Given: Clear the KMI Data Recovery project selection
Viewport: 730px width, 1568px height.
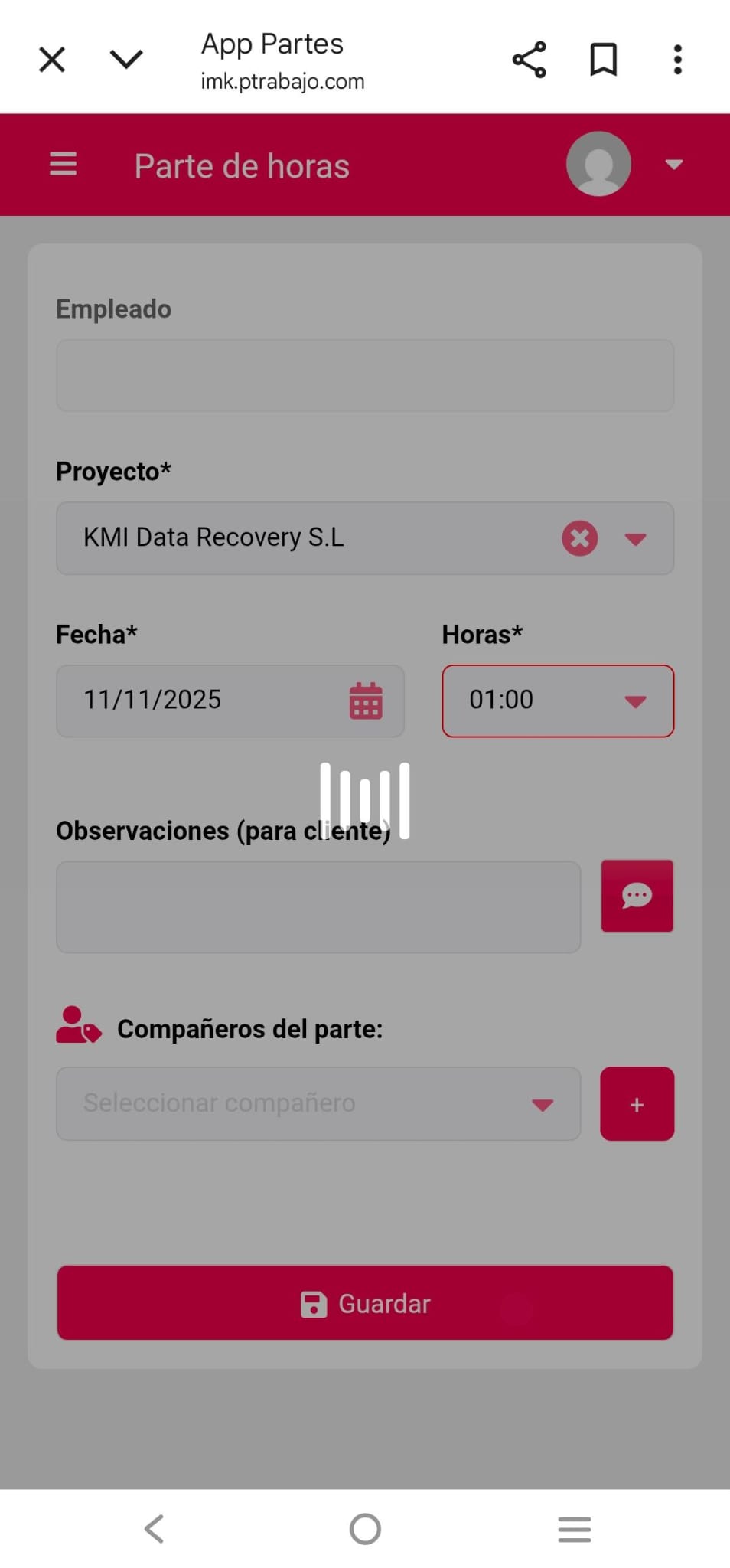Looking at the screenshot, I should tap(579, 538).
